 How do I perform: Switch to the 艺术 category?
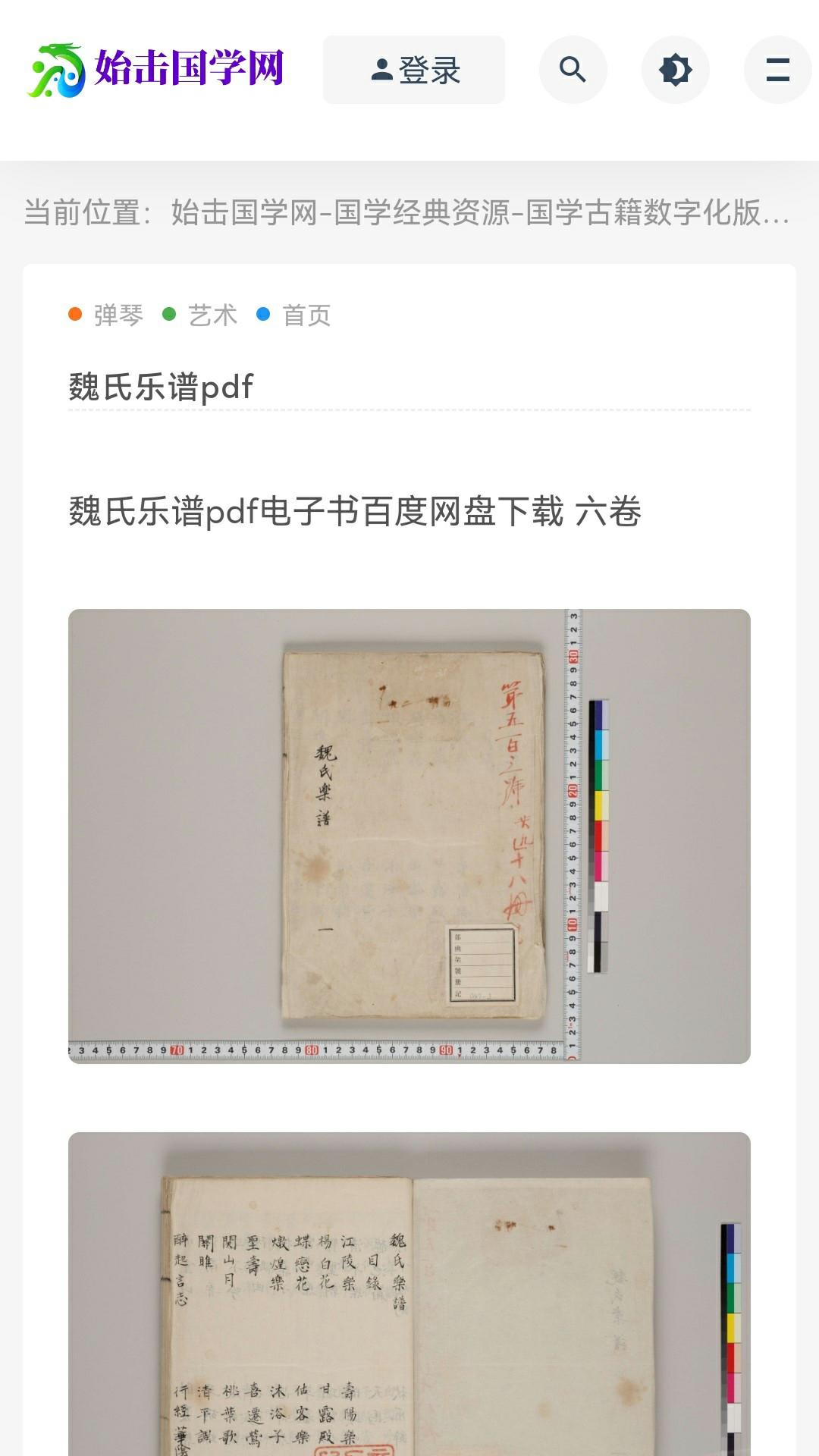pos(215,315)
